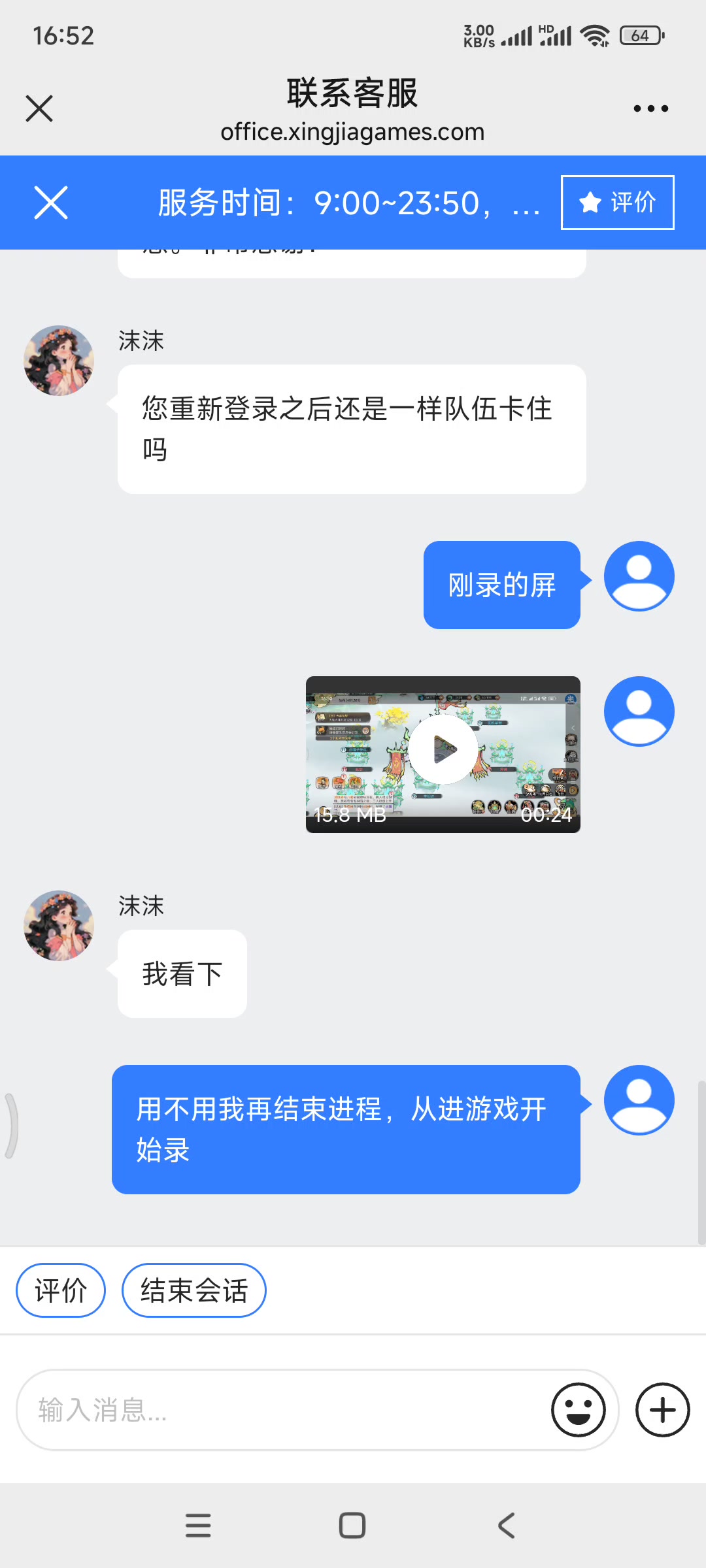Dismiss the blue service time banner
This screenshot has height=1568, width=706.
coord(51,203)
